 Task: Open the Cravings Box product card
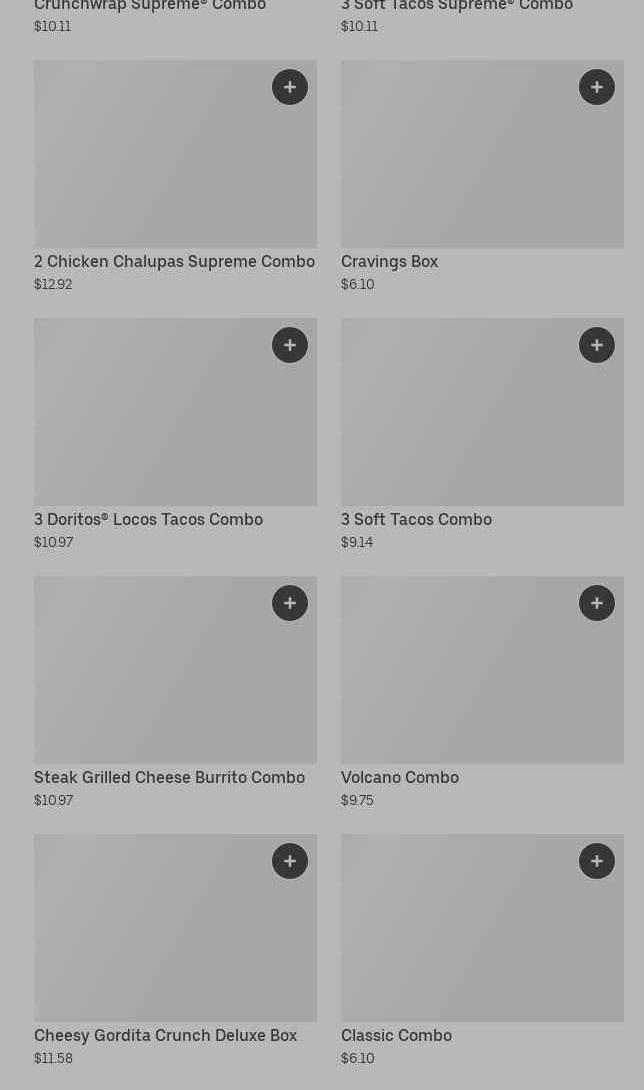pyautogui.click(x=482, y=177)
